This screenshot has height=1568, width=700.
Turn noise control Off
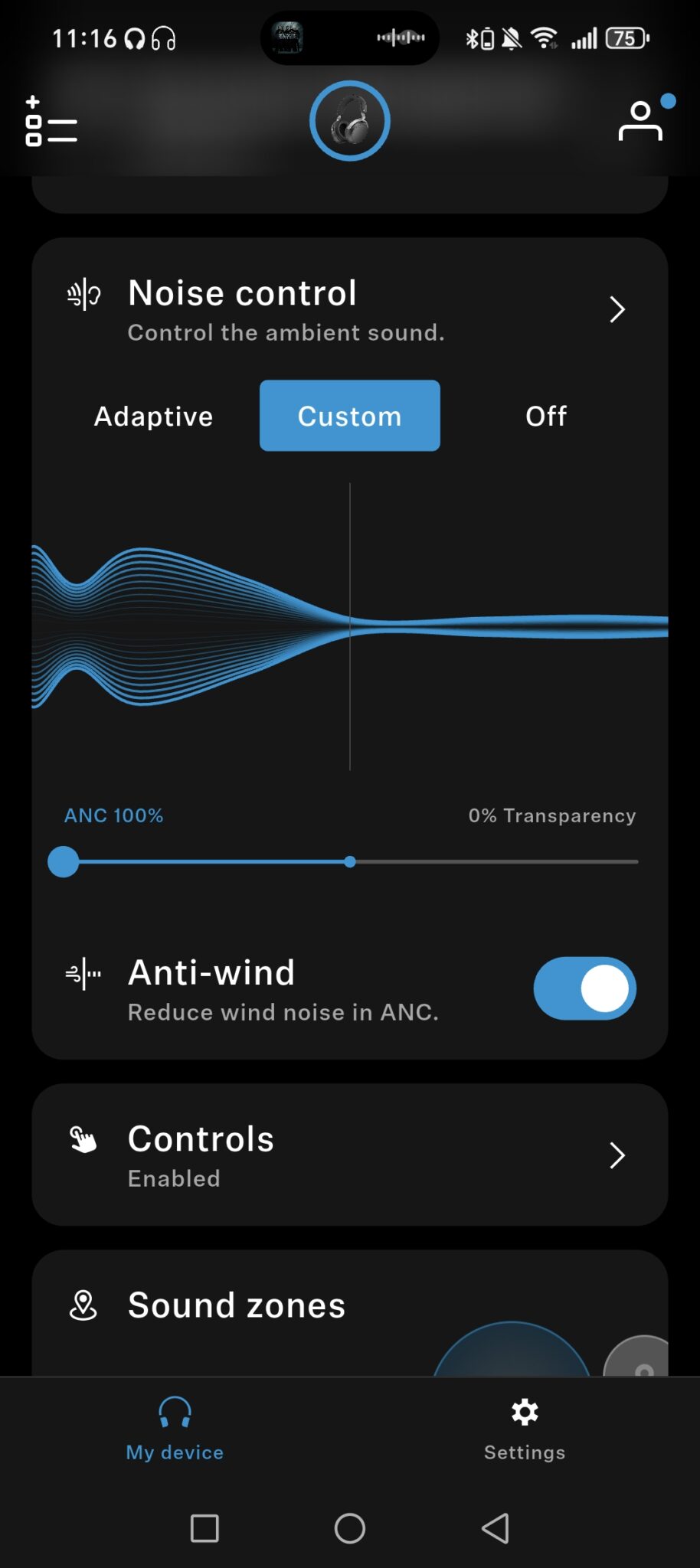coord(546,416)
